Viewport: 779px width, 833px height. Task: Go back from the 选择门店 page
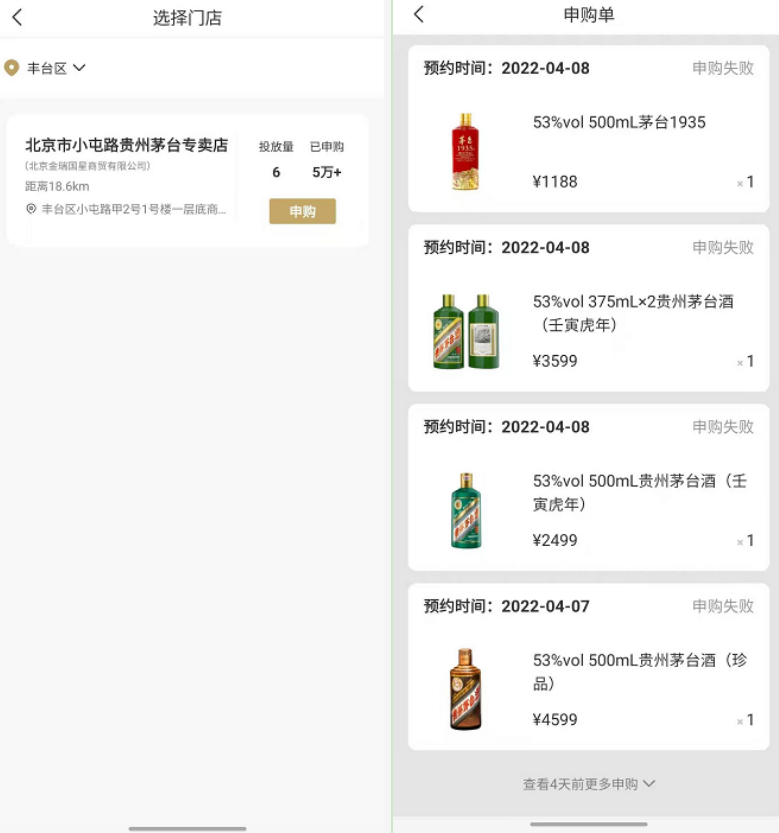coord(17,17)
